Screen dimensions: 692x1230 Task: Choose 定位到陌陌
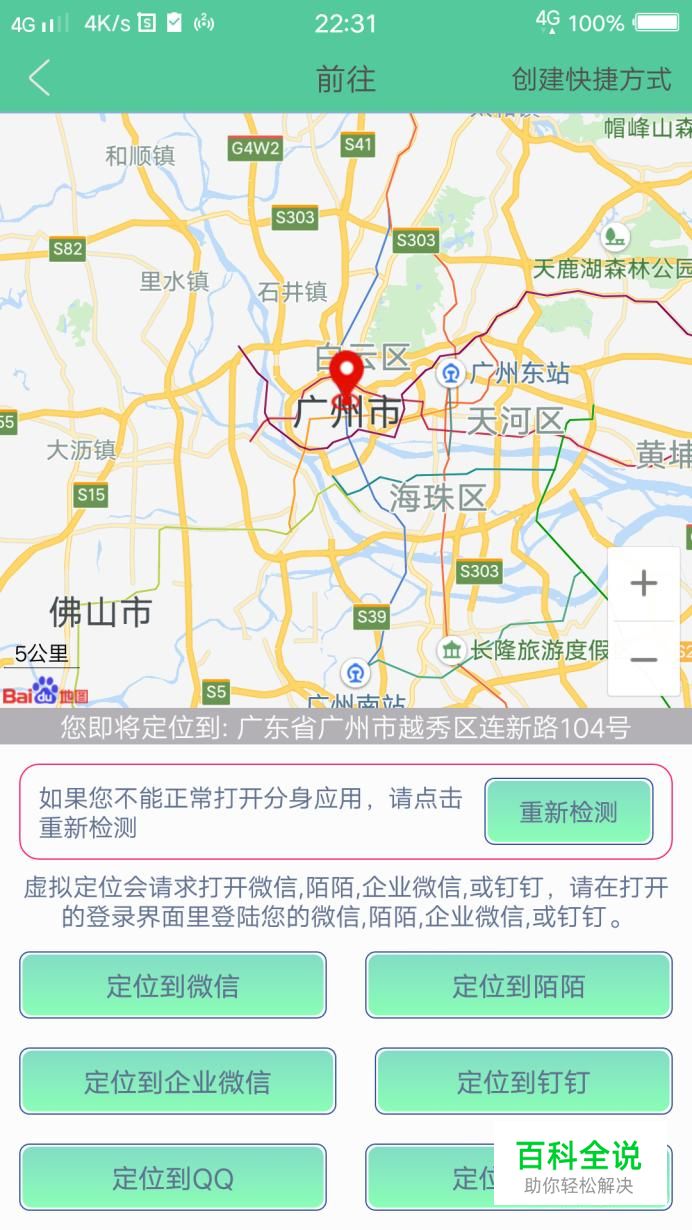[518, 986]
